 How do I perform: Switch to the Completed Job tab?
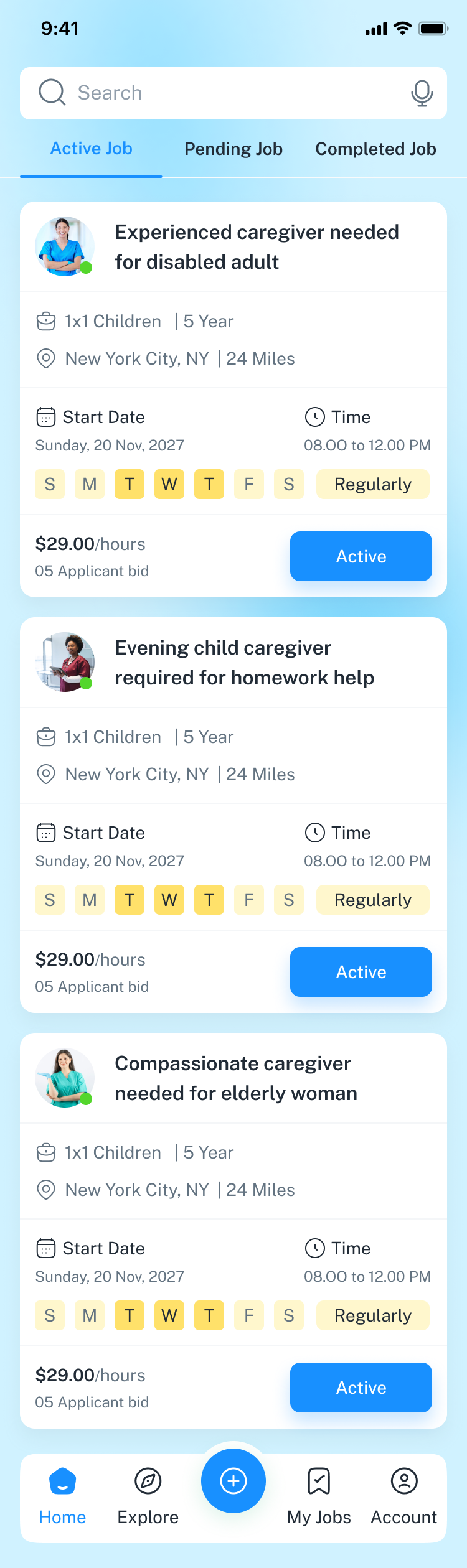[375, 149]
